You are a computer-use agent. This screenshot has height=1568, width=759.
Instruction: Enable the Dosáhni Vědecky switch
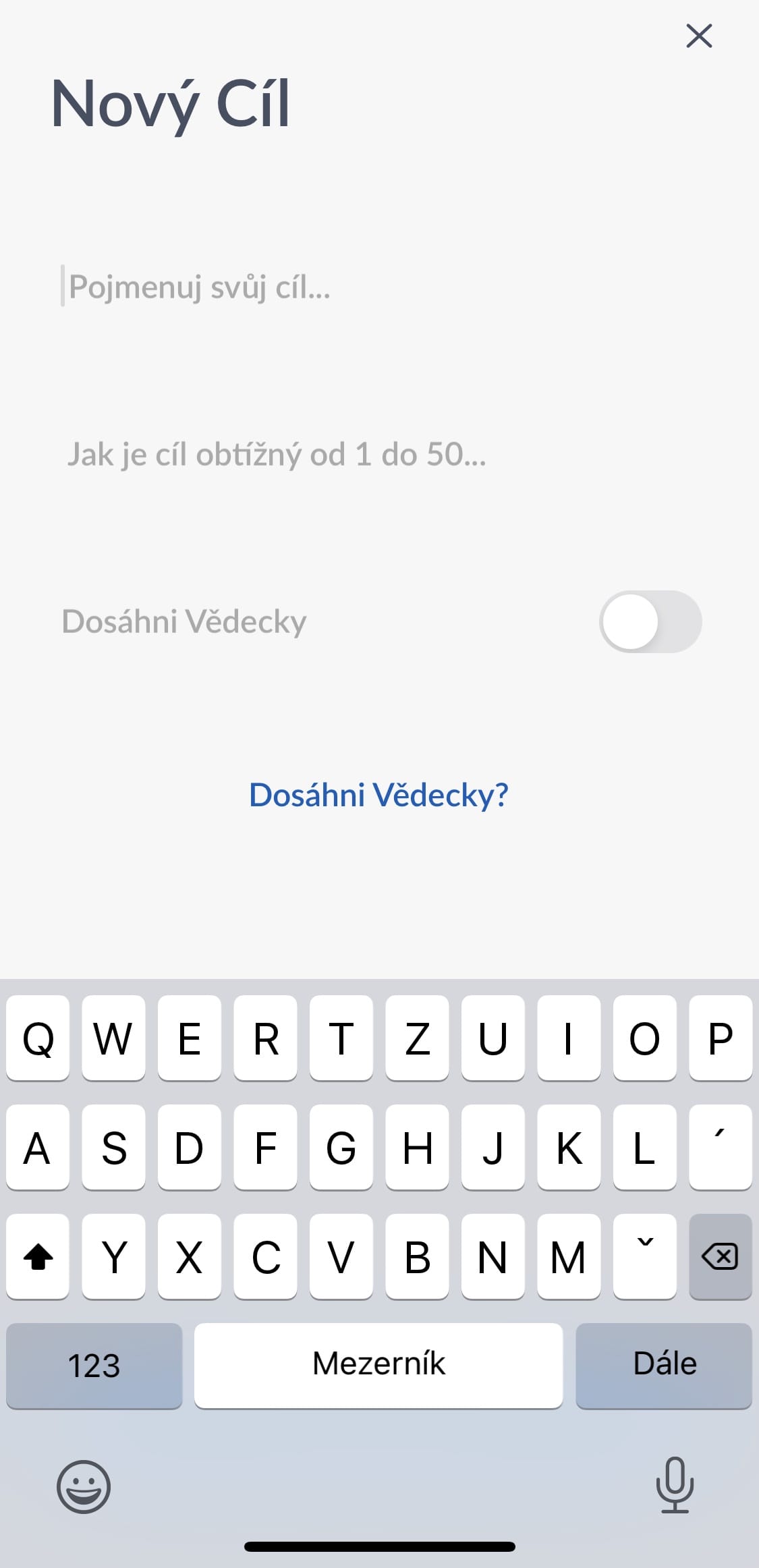point(650,621)
